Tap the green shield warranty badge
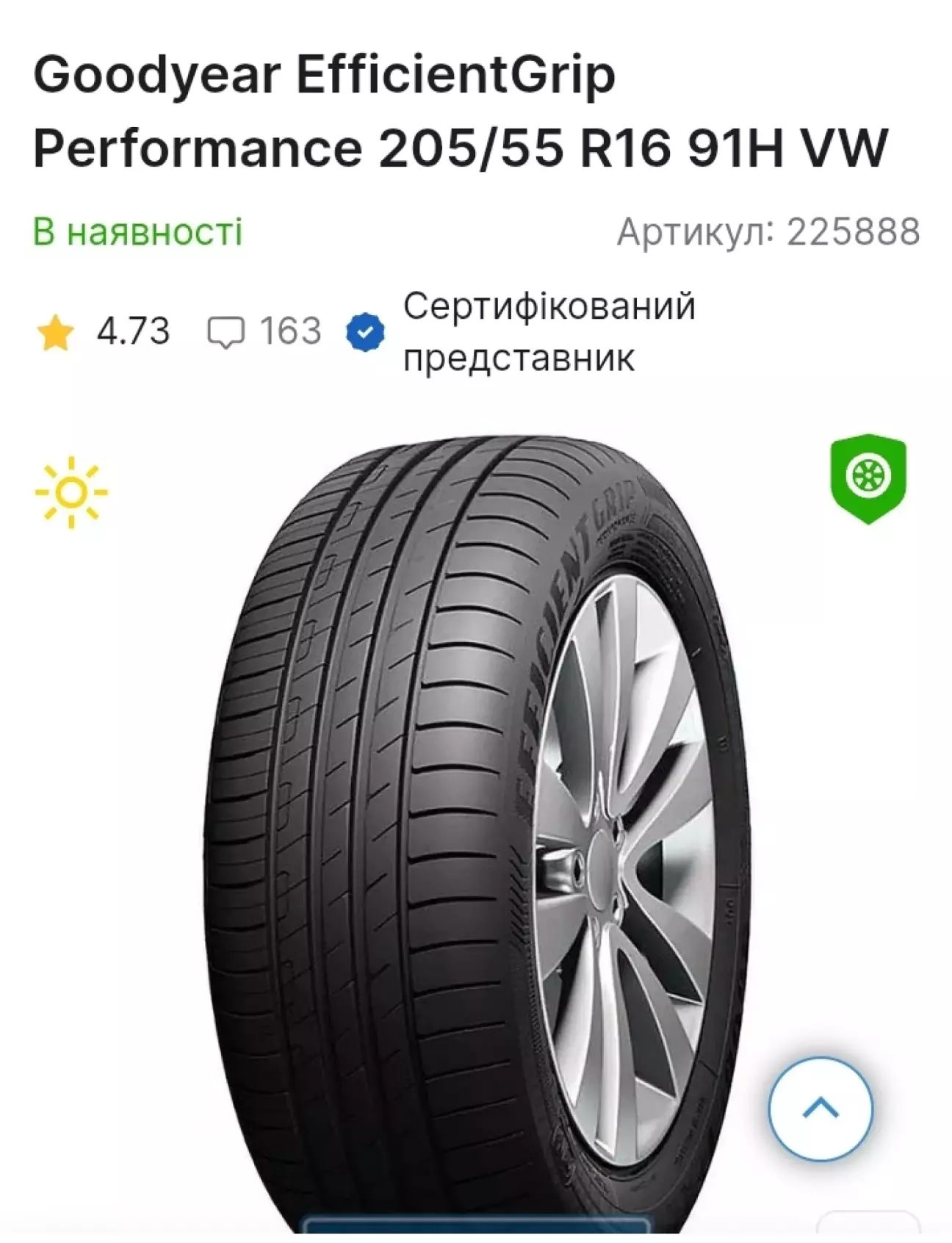Image resolution: width=952 pixels, height=1243 pixels. tap(868, 478)
